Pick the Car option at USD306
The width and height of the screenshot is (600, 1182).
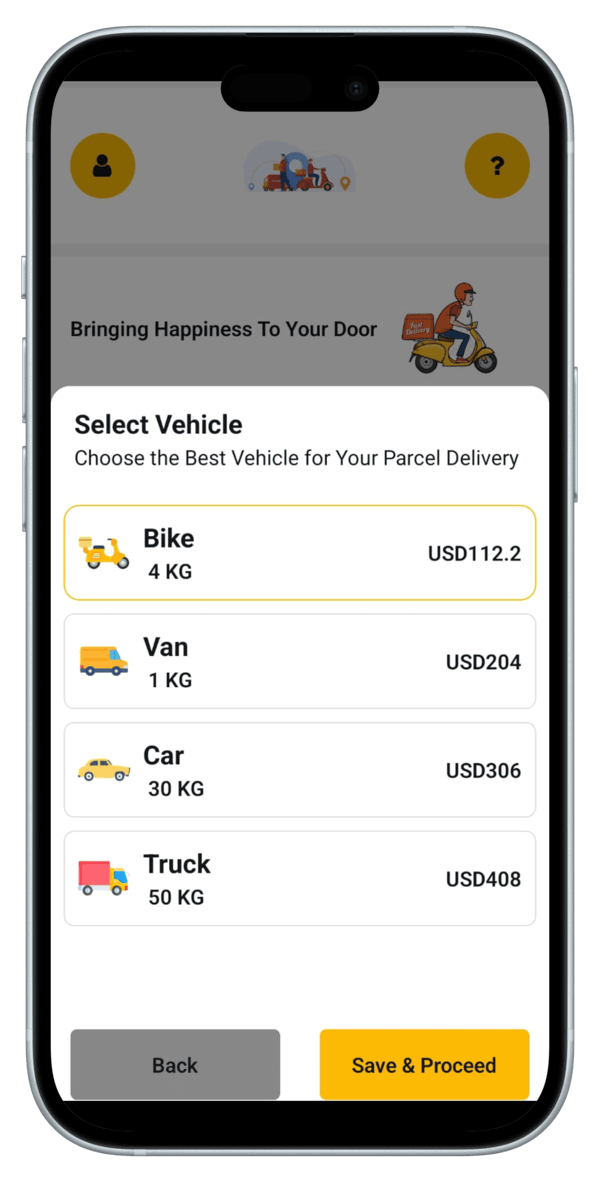pos(300,770)
